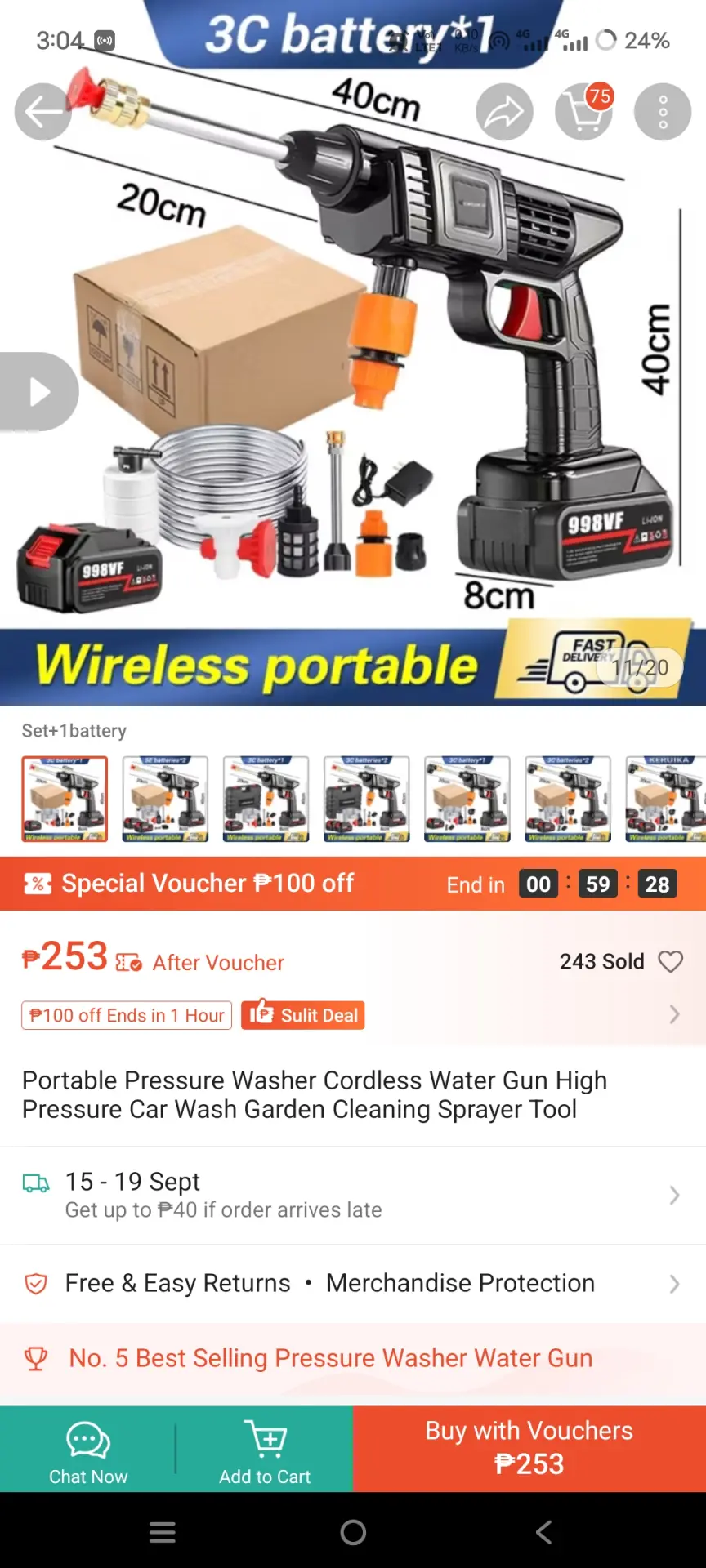Buy with Vouchers for ₱253

point(529,1450)
